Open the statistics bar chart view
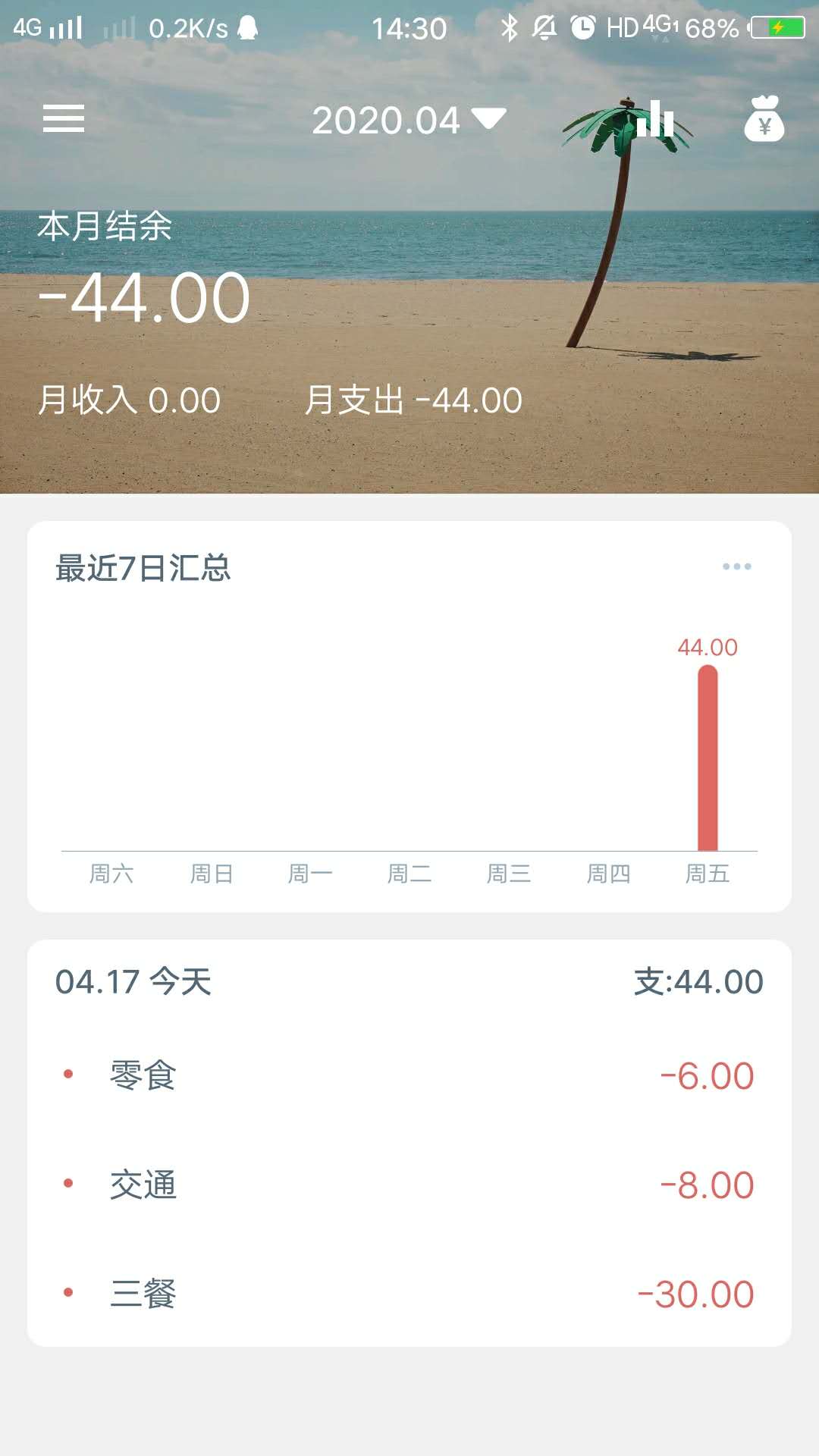This screenshot has height=1456, width=819. [x=654, y=120]
